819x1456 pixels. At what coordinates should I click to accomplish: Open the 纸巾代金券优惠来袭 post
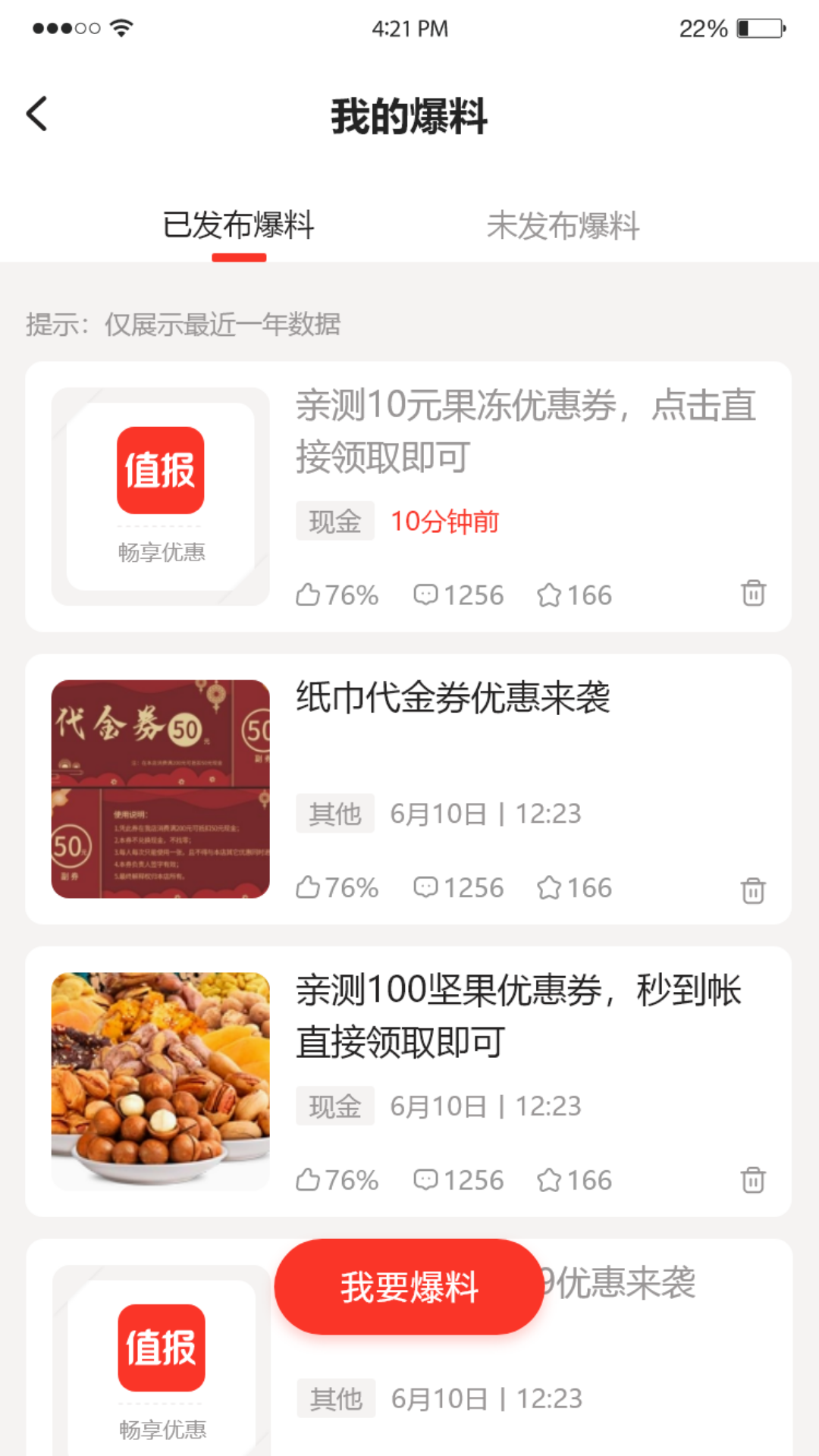408,789
